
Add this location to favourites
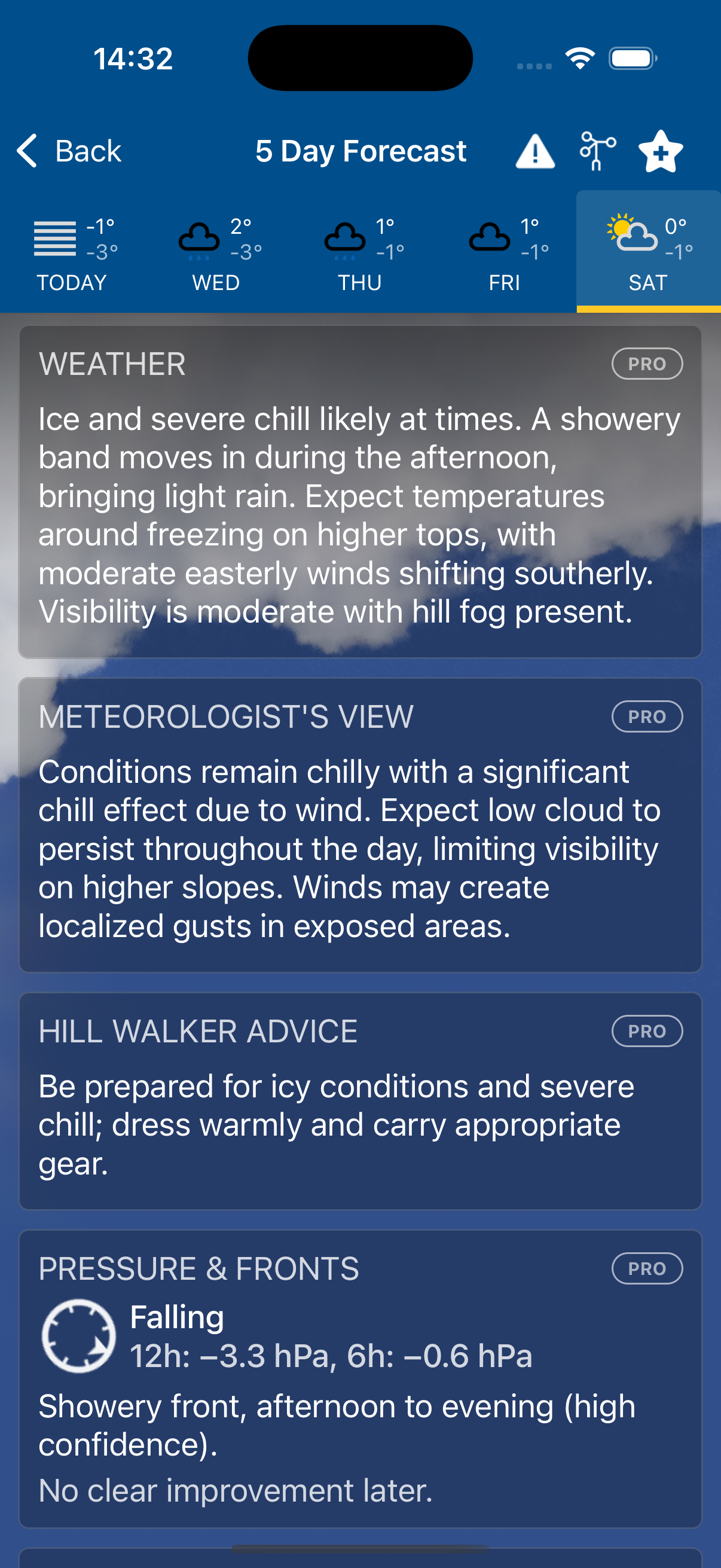click(660, 151)
